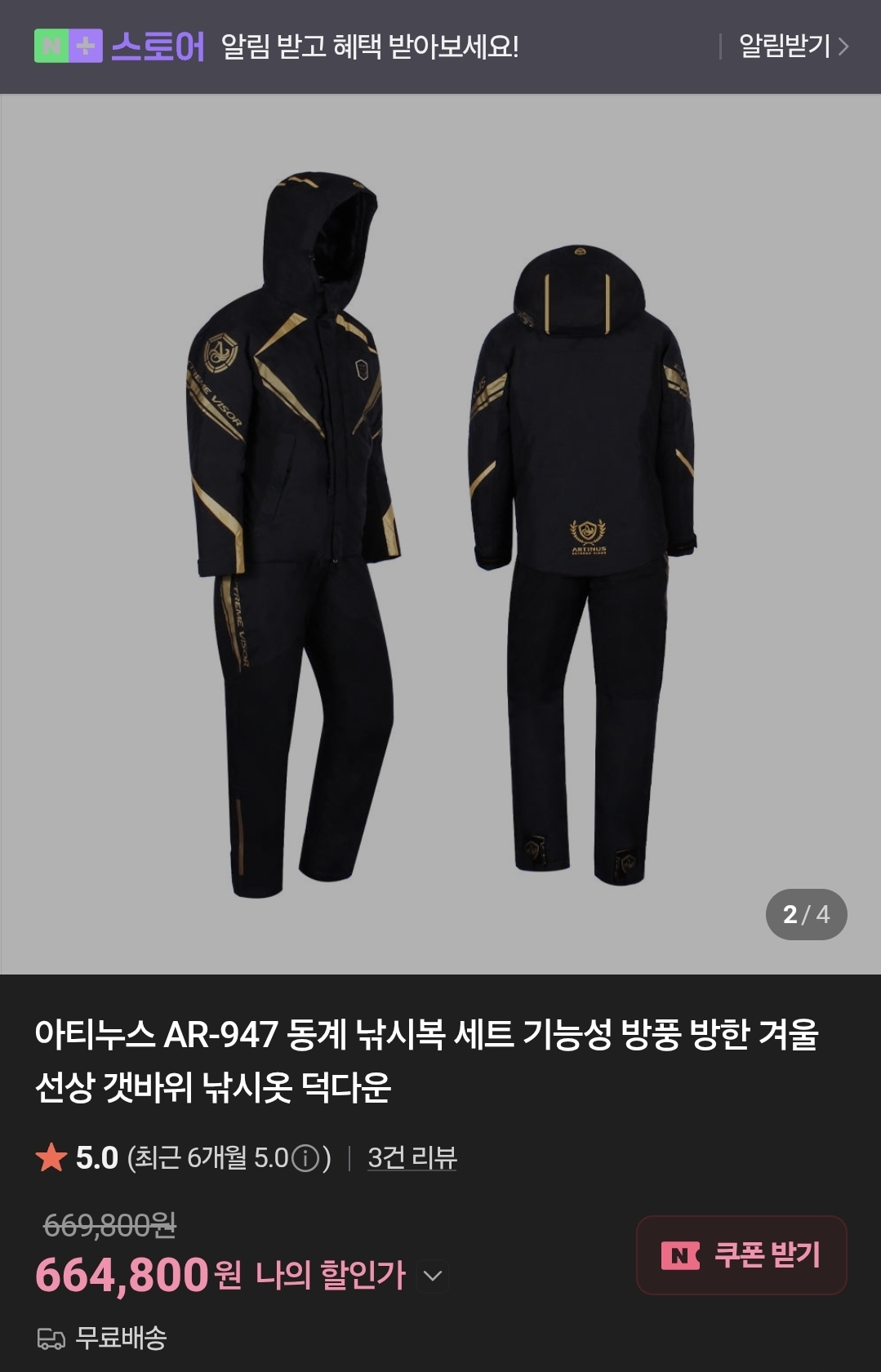Tap 알림받기 to get store notifications
The image size is (881, 1372).
(792, 47)
